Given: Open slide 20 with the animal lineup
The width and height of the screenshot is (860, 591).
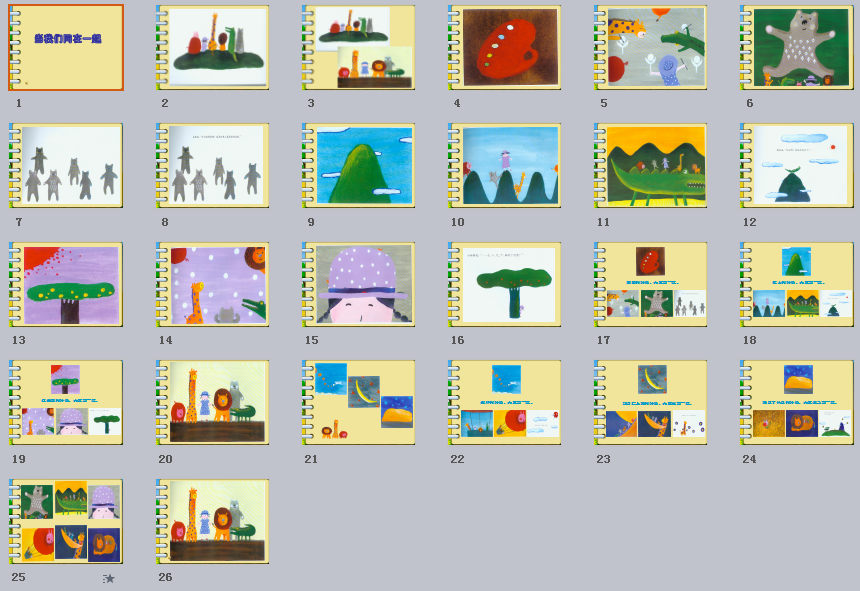Looking at the screenshot, I should (212, 402).
